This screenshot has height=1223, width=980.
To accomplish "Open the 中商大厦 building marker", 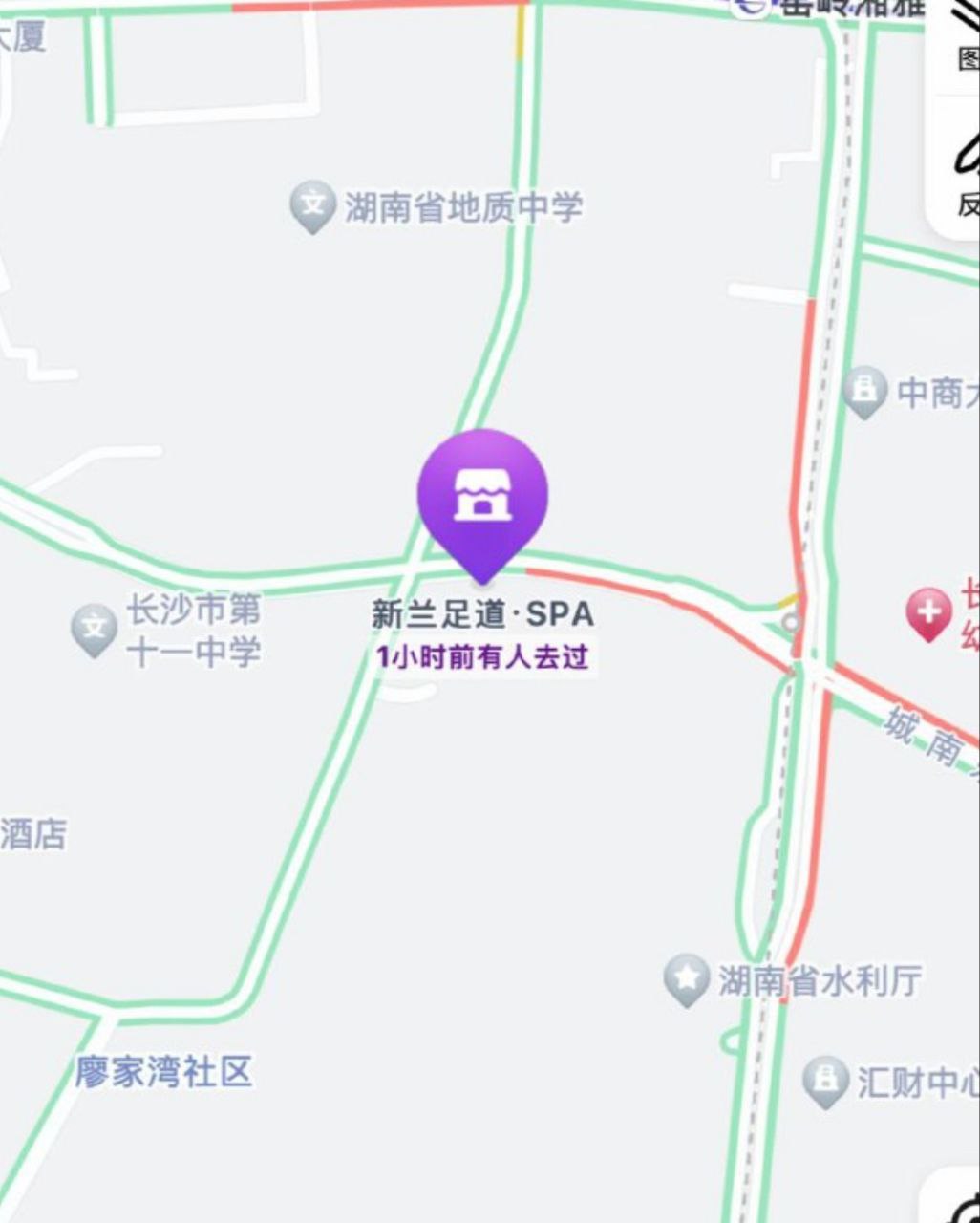I will tap(865, 391).
